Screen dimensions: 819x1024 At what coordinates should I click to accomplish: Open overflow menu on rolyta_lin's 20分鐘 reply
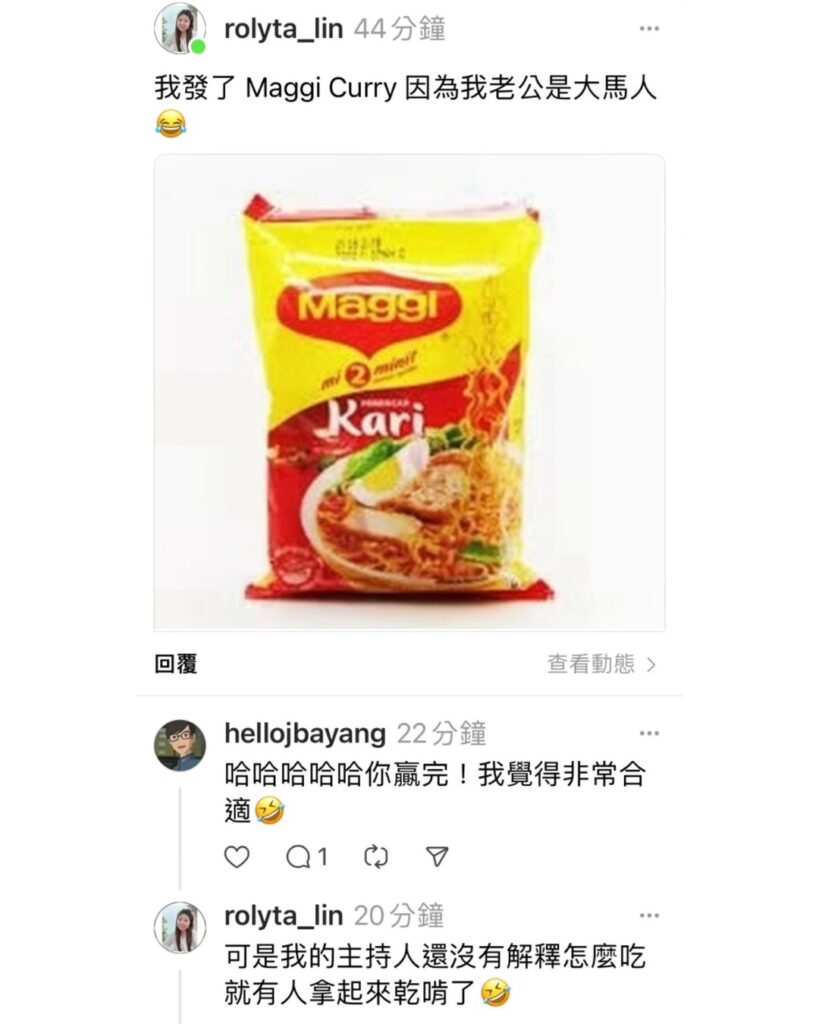tap(649, 915)
